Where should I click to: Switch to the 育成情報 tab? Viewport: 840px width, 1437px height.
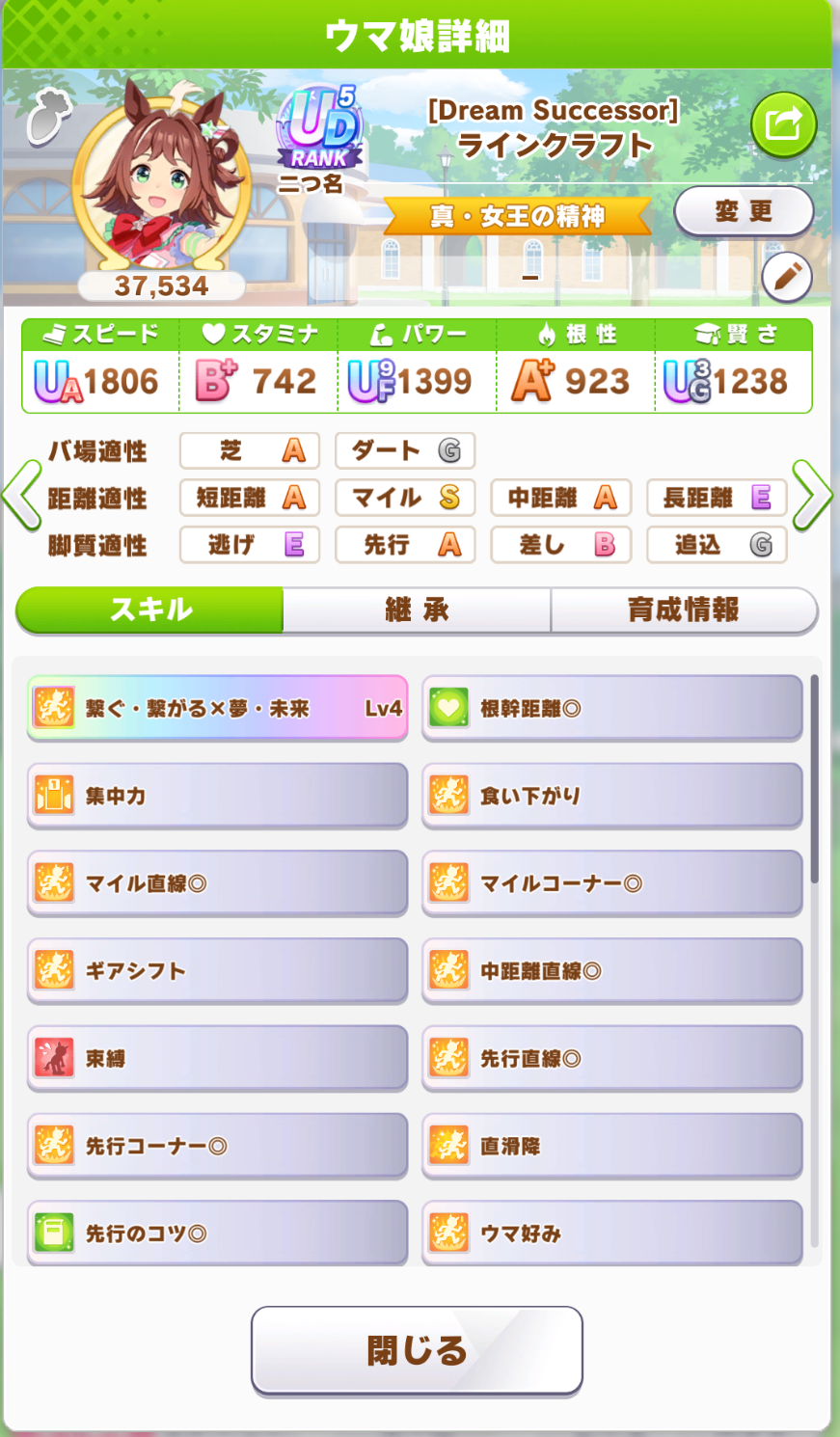[x=683, y=610]
